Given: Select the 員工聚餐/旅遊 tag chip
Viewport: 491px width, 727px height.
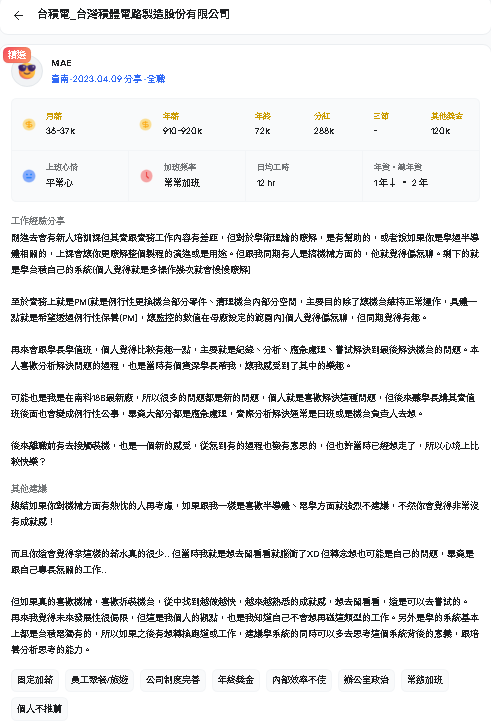Looking at the screenshot, I should (x=100, y=680).
